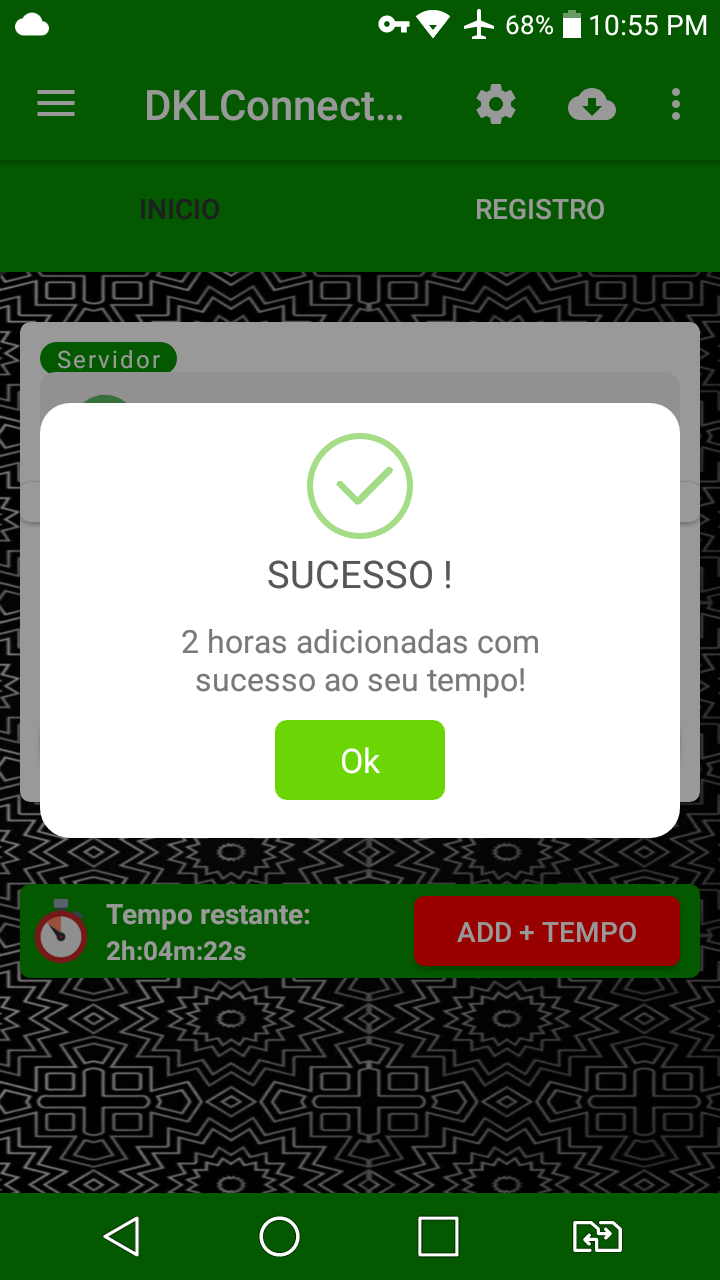The image size is (720, 1280).
Task: Tap the Tempo restante countdown display
Action: [x=210, y=931]
